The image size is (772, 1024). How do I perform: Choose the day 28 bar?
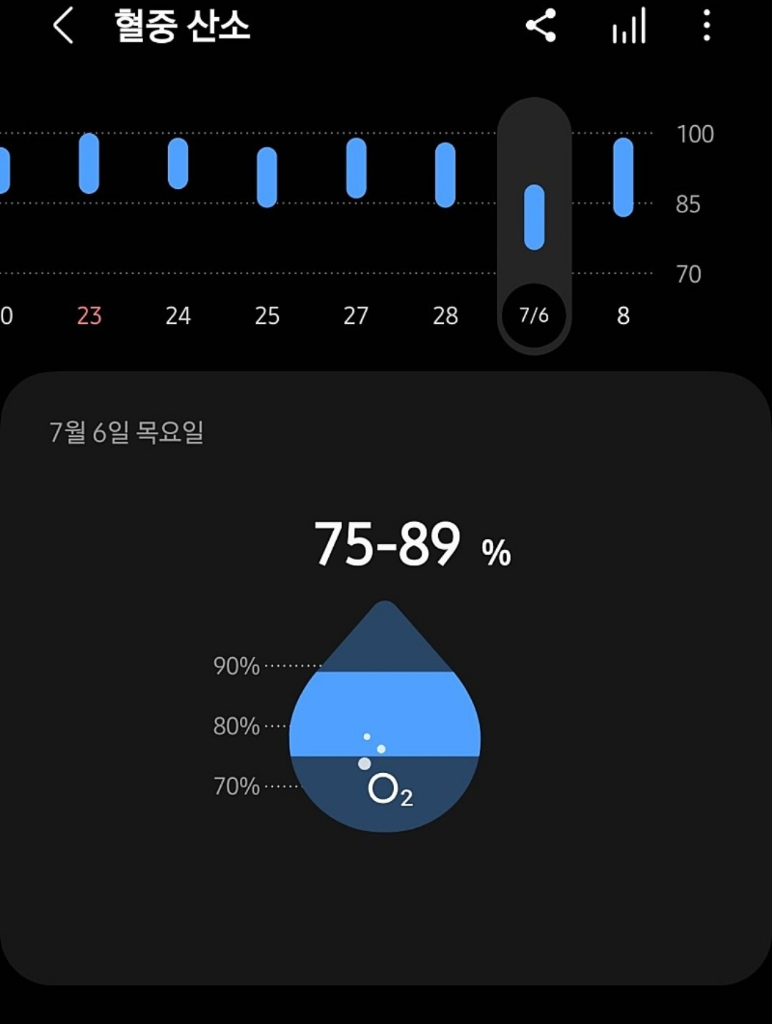pos(445,175)
